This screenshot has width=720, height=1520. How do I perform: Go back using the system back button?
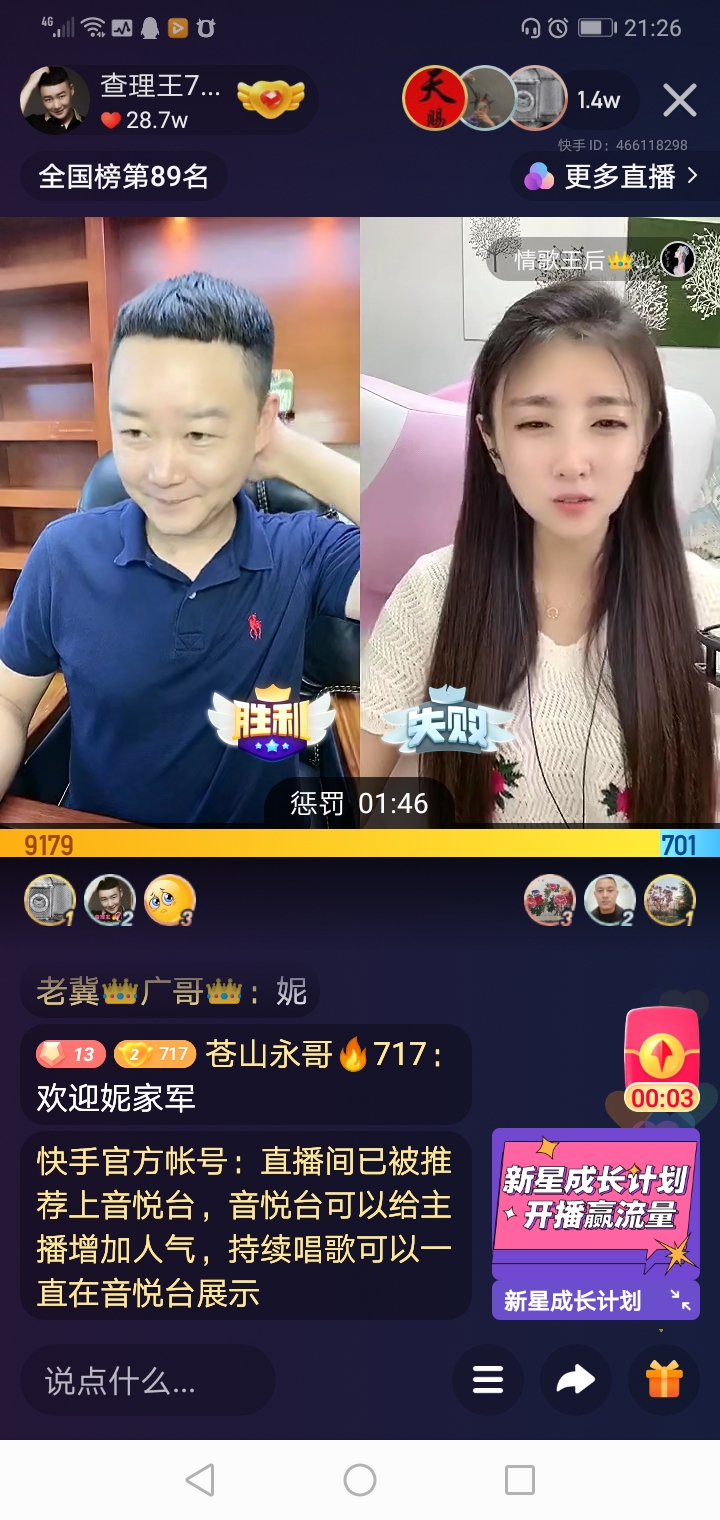(200, 1480)
